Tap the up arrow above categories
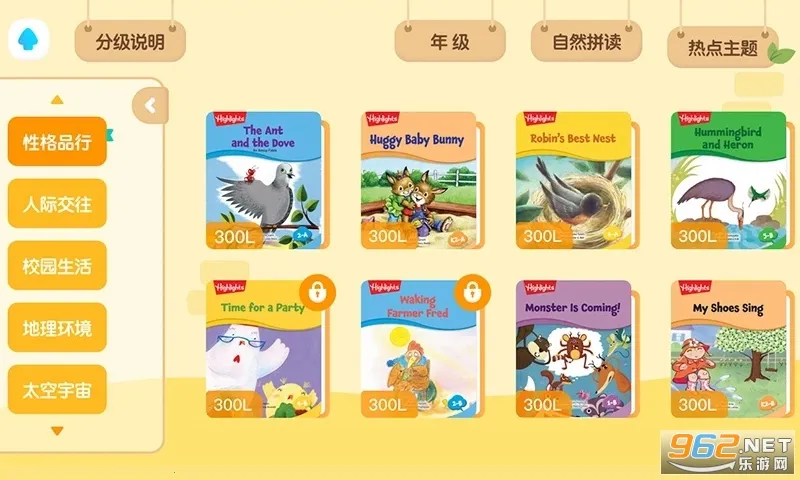The height and width of the screenshot is (480, 800). pyautogui.click(x=57, y=99)
